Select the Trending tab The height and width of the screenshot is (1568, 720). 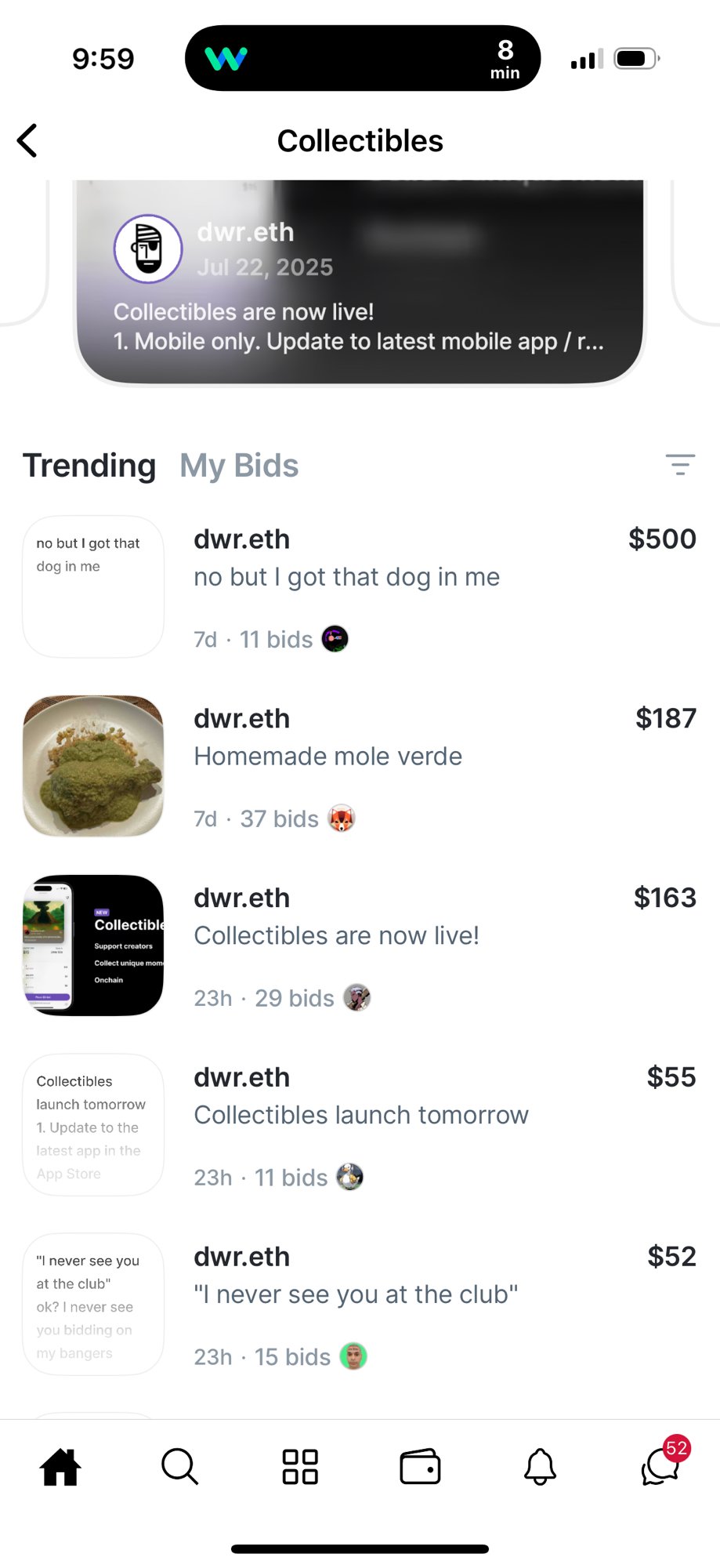pos(89,466)
